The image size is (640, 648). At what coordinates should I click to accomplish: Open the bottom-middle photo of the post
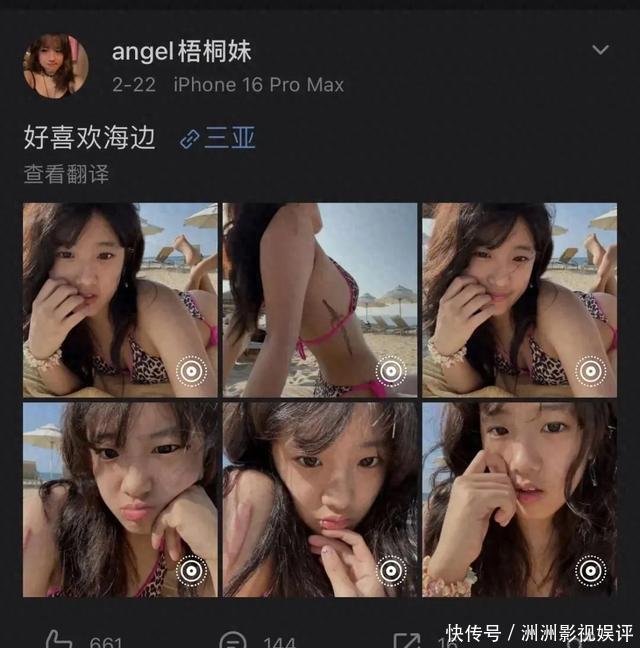click(320, 499)
